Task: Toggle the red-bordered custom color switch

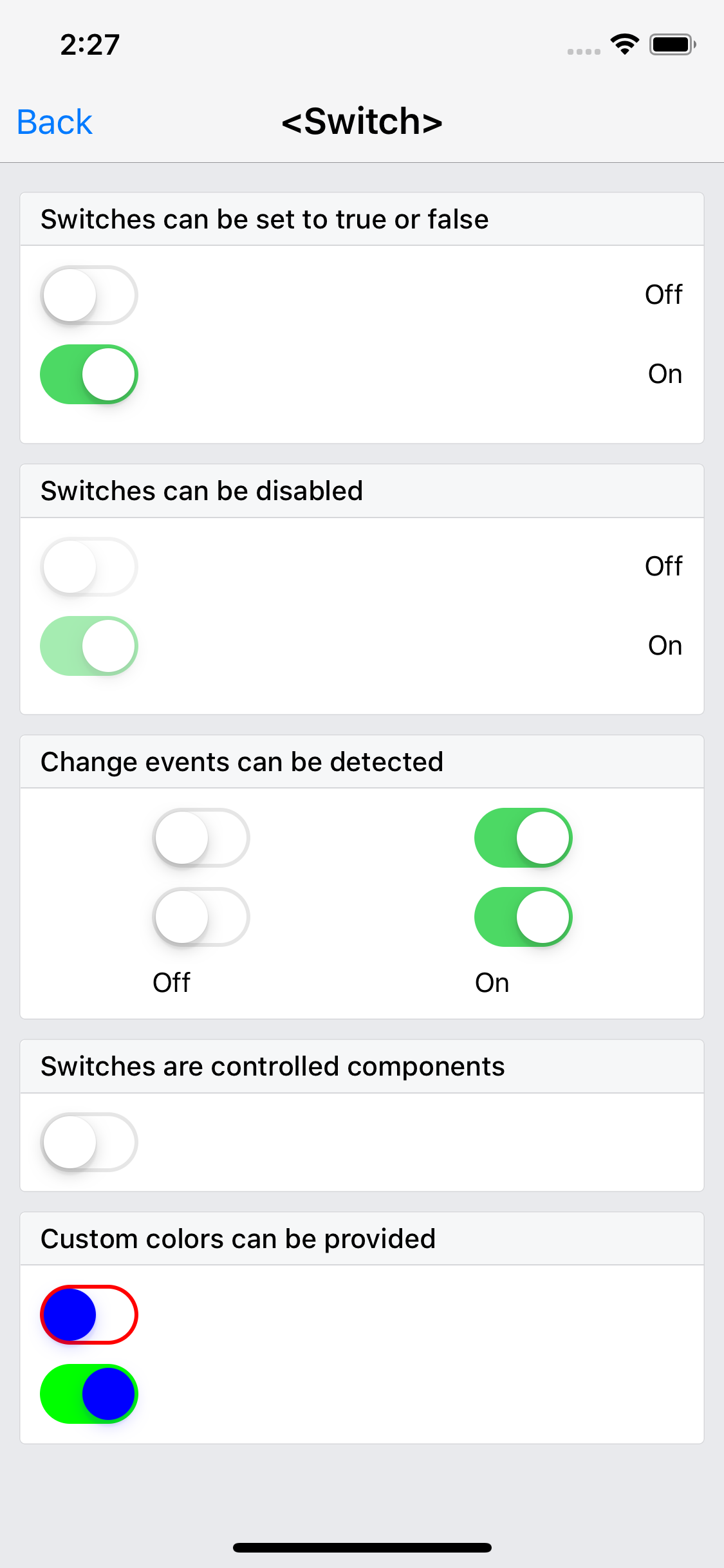Action: 89,1314
